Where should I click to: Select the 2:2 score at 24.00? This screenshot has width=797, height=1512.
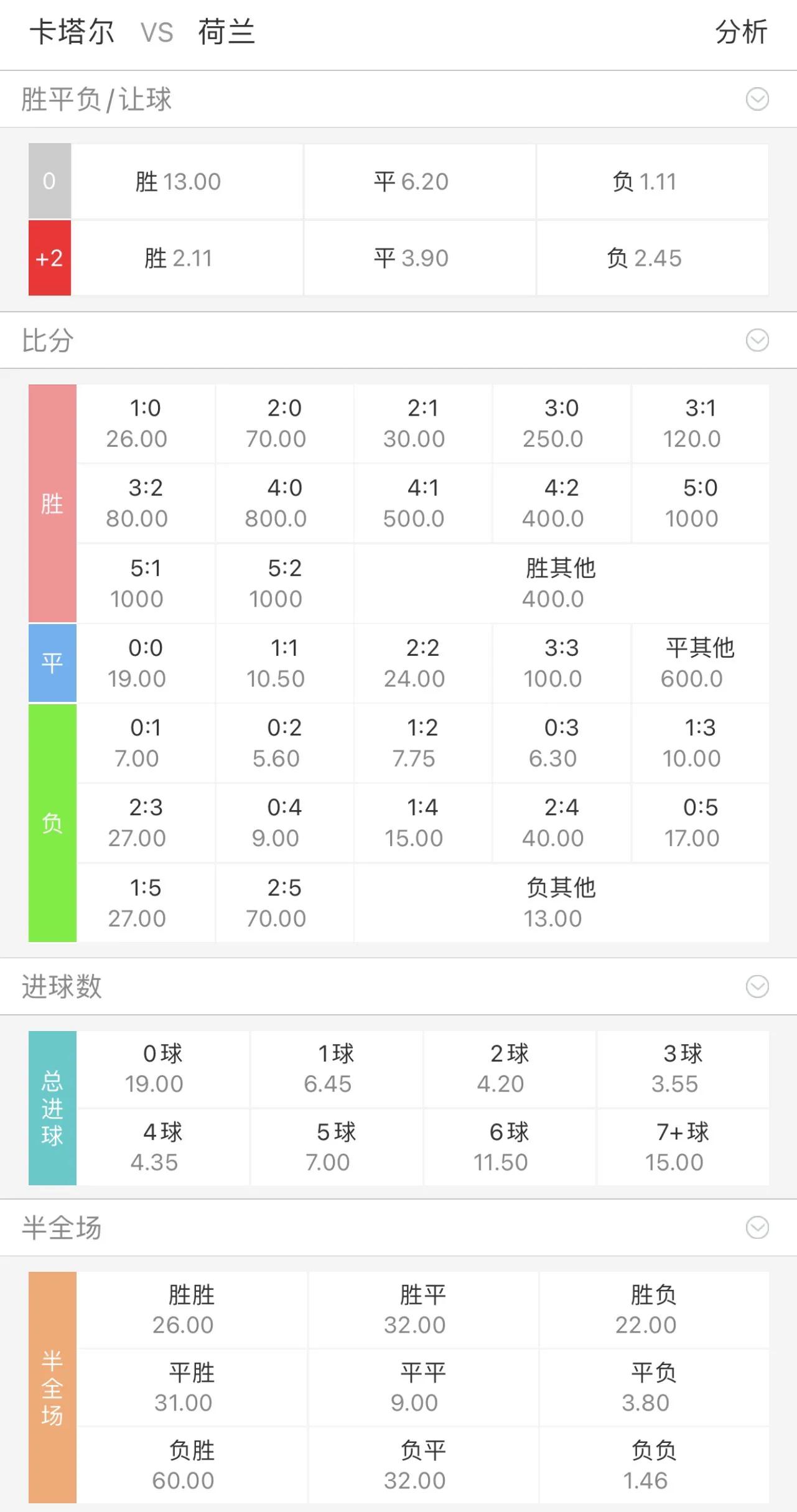(422, 662)
